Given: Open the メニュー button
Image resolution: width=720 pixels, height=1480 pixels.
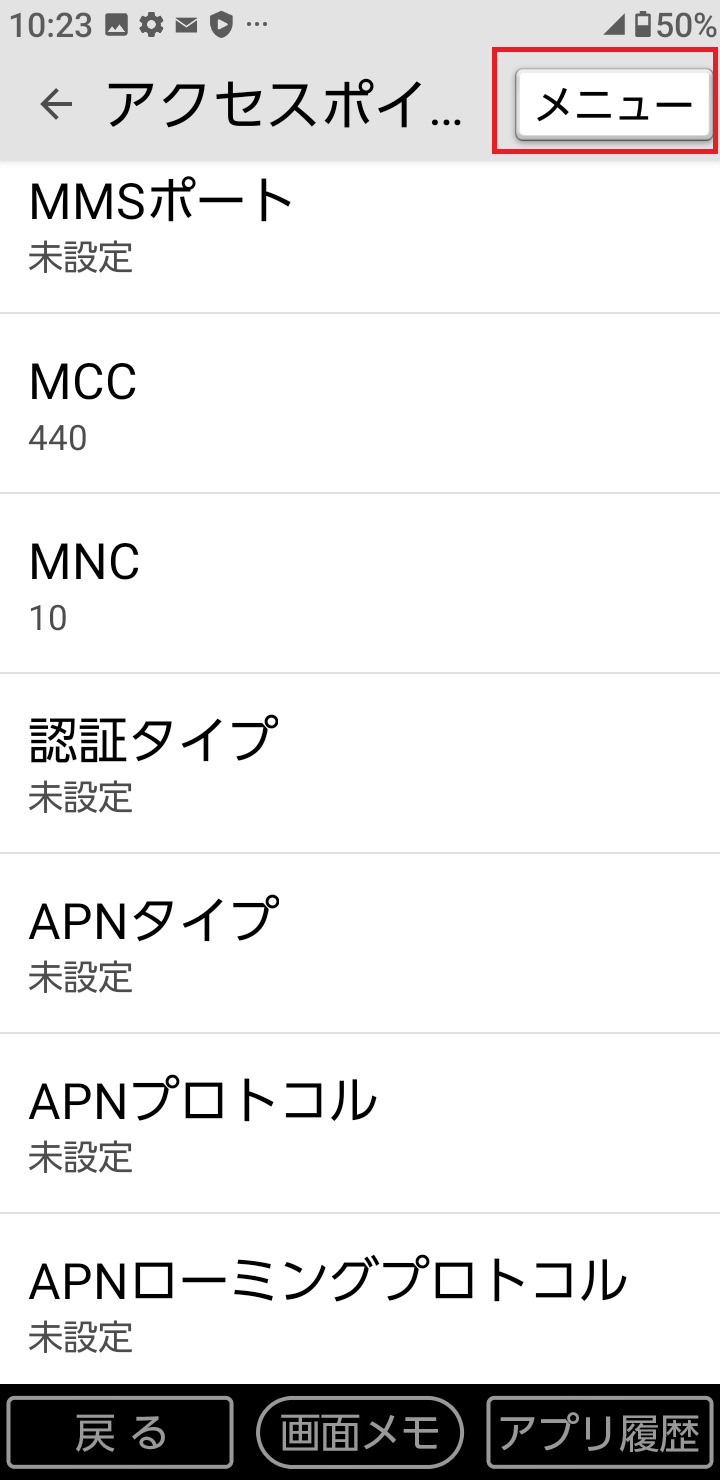Looking at the screenshot, I should click(x=613, y=104).
